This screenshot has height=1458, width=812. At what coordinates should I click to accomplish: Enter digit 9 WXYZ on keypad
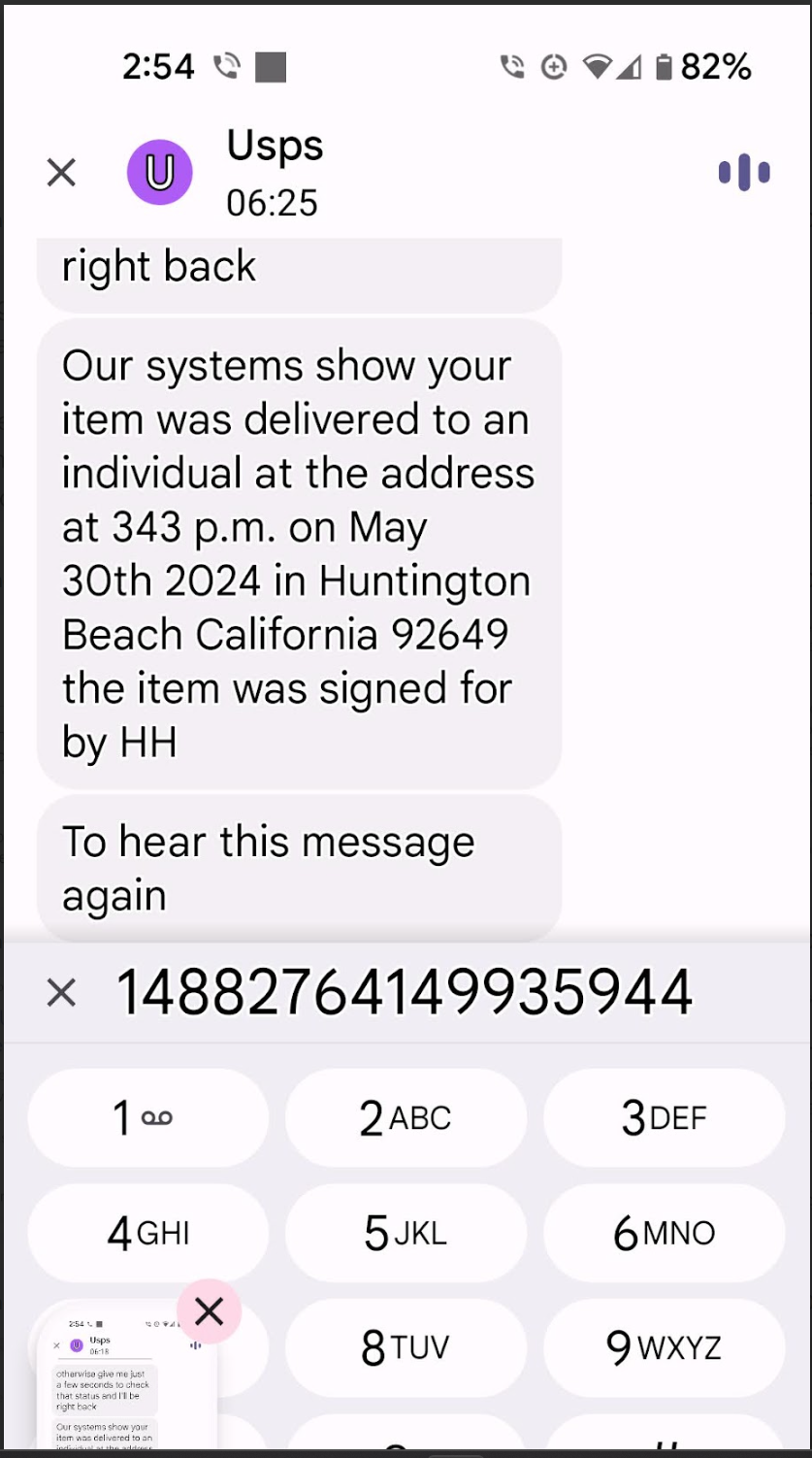(x=664, y=1347)
